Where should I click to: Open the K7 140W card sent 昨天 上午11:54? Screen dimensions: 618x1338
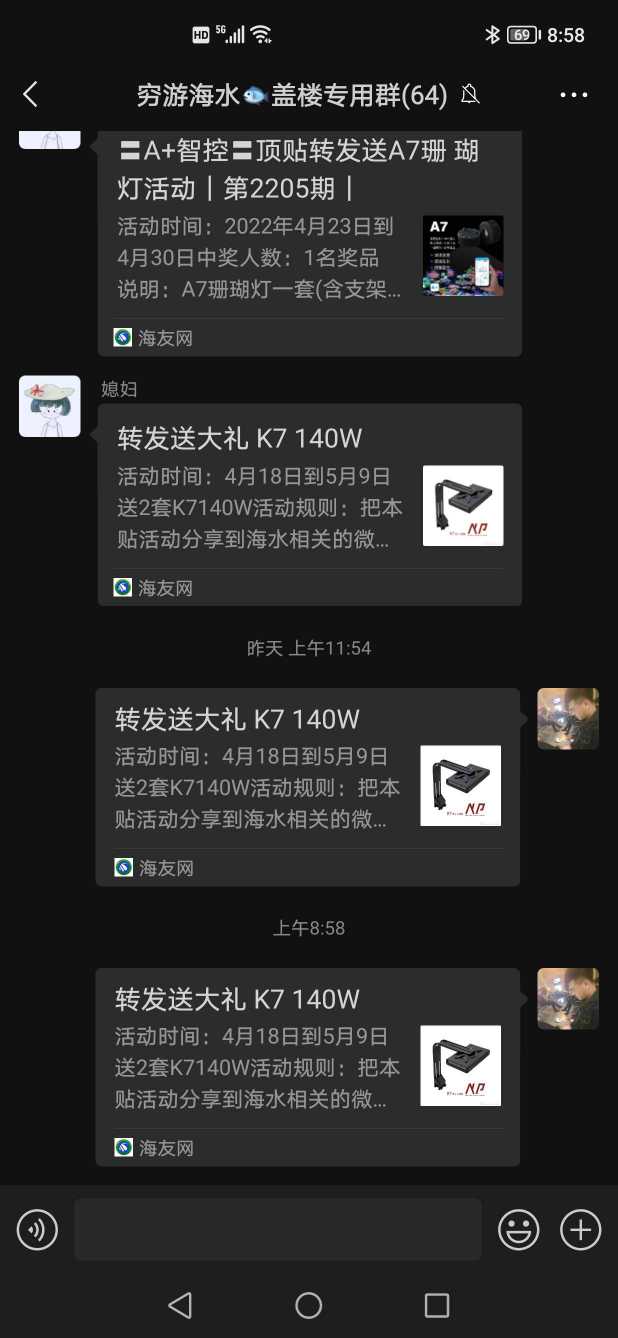(x=307, y=786)
